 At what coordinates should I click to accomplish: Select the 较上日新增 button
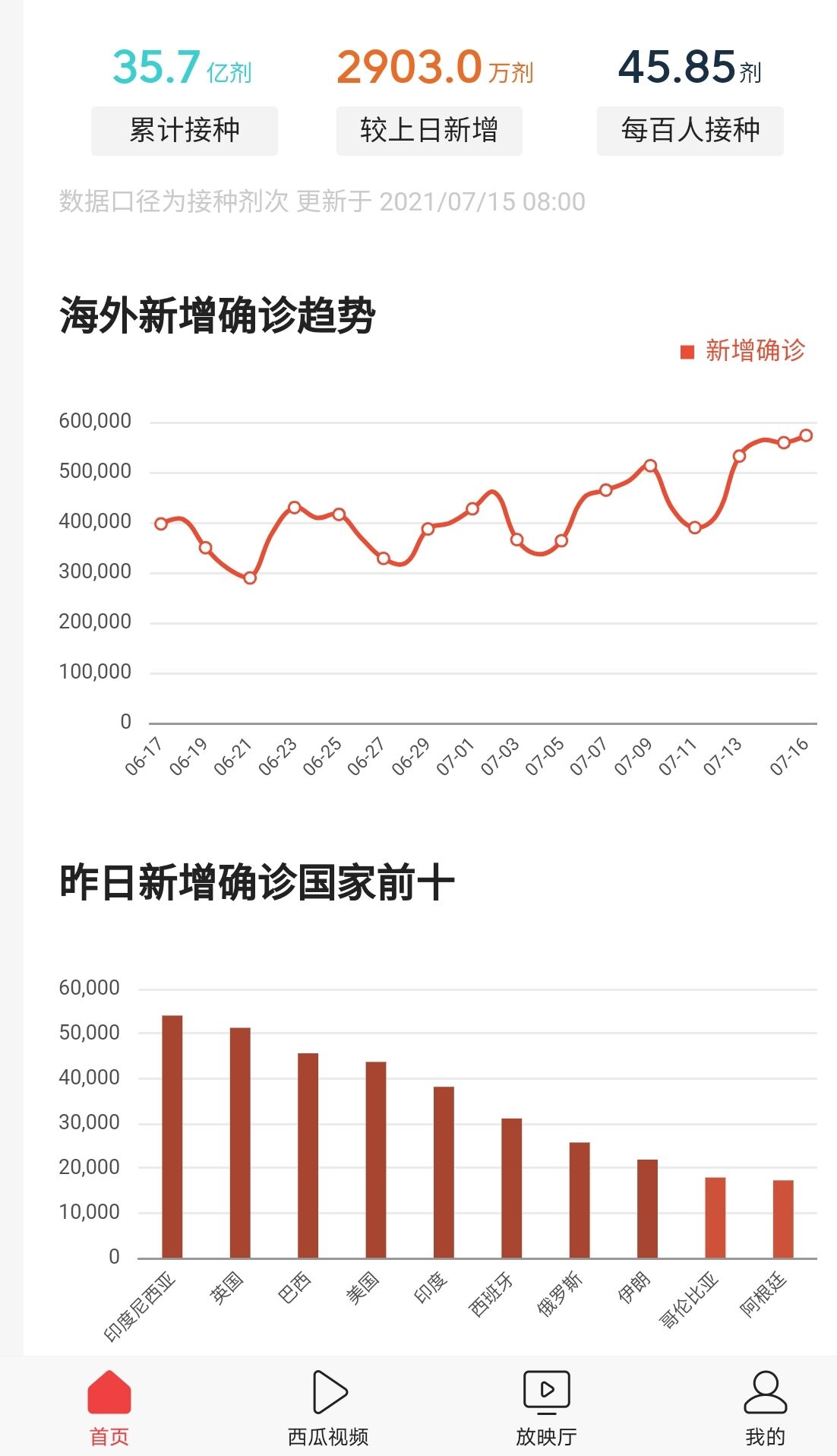429,131
